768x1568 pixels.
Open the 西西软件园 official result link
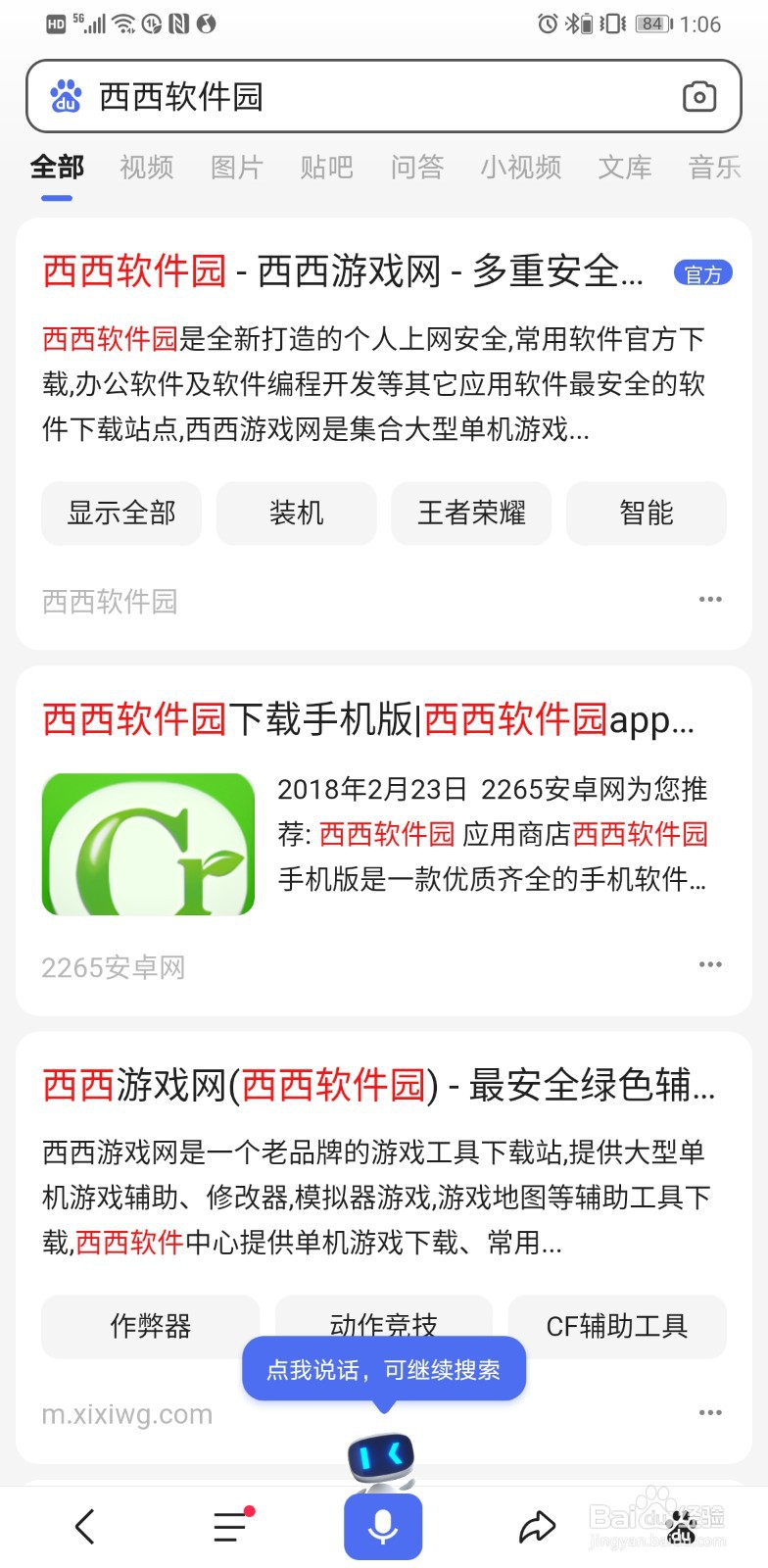tap(343, 272)
